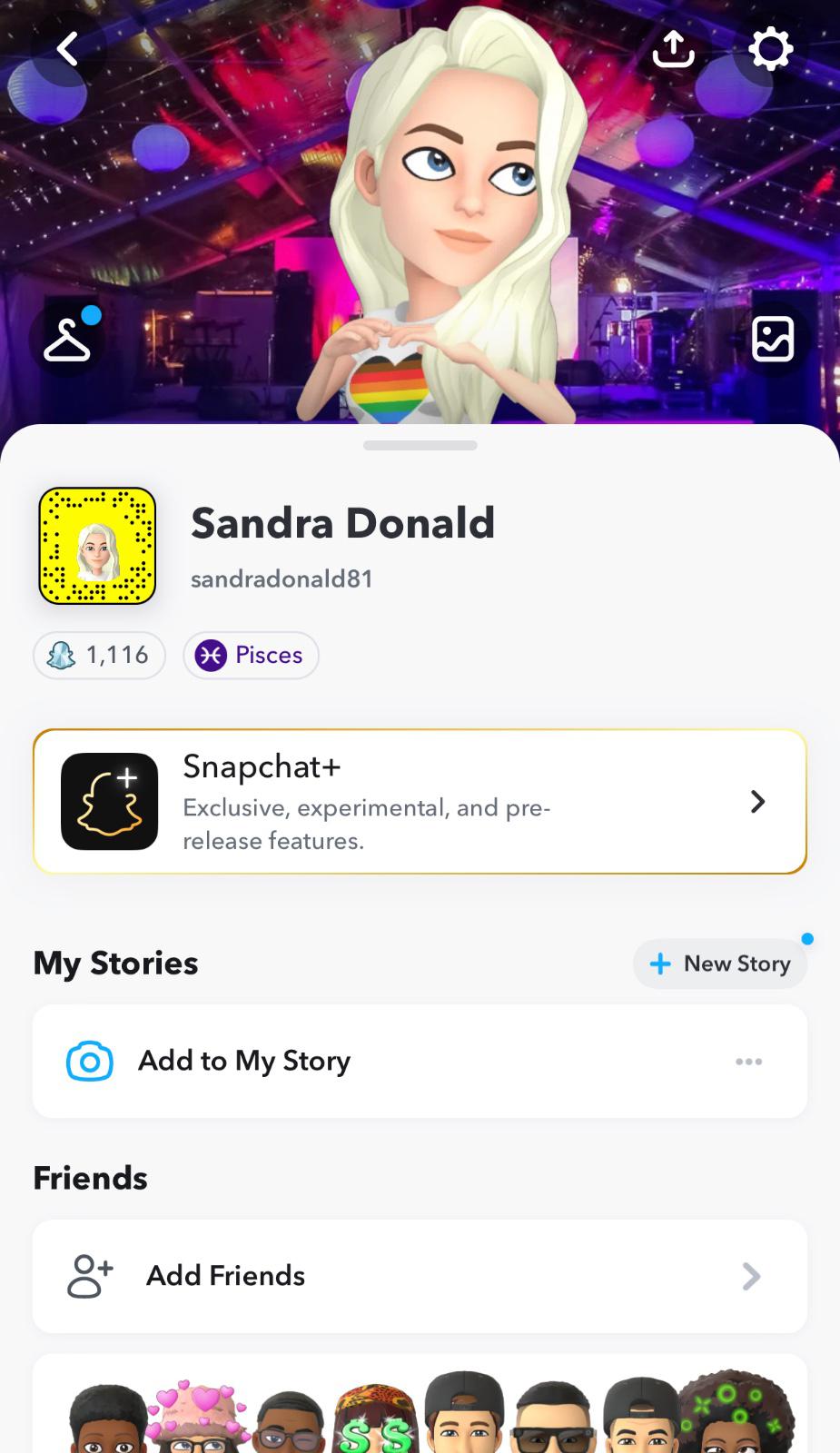The image size is (840, 1453).
Task: Change Bitmoji outfit with hanger icon
Action: pyautogui.click(x=67, y=340)
